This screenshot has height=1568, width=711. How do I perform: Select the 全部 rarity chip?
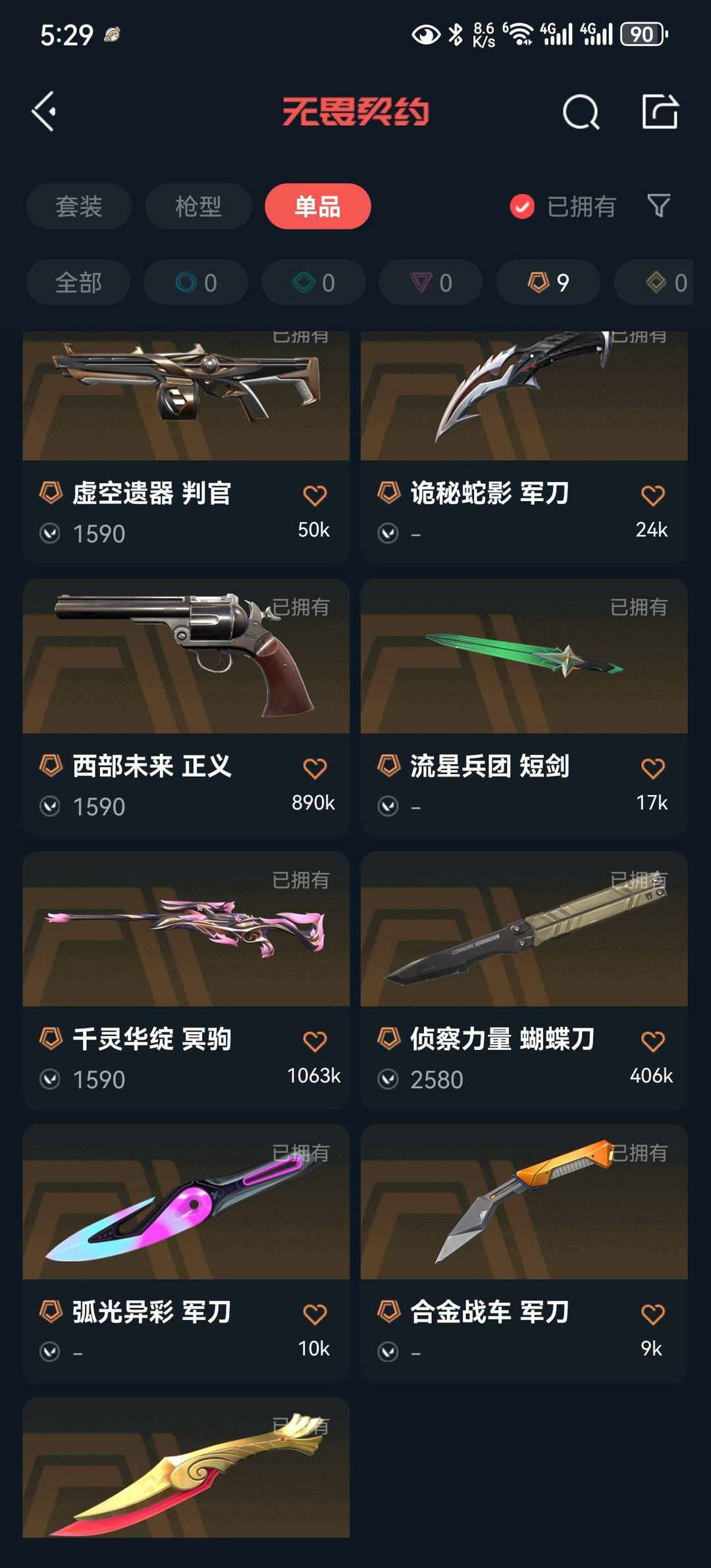click(x=78, y=282)
